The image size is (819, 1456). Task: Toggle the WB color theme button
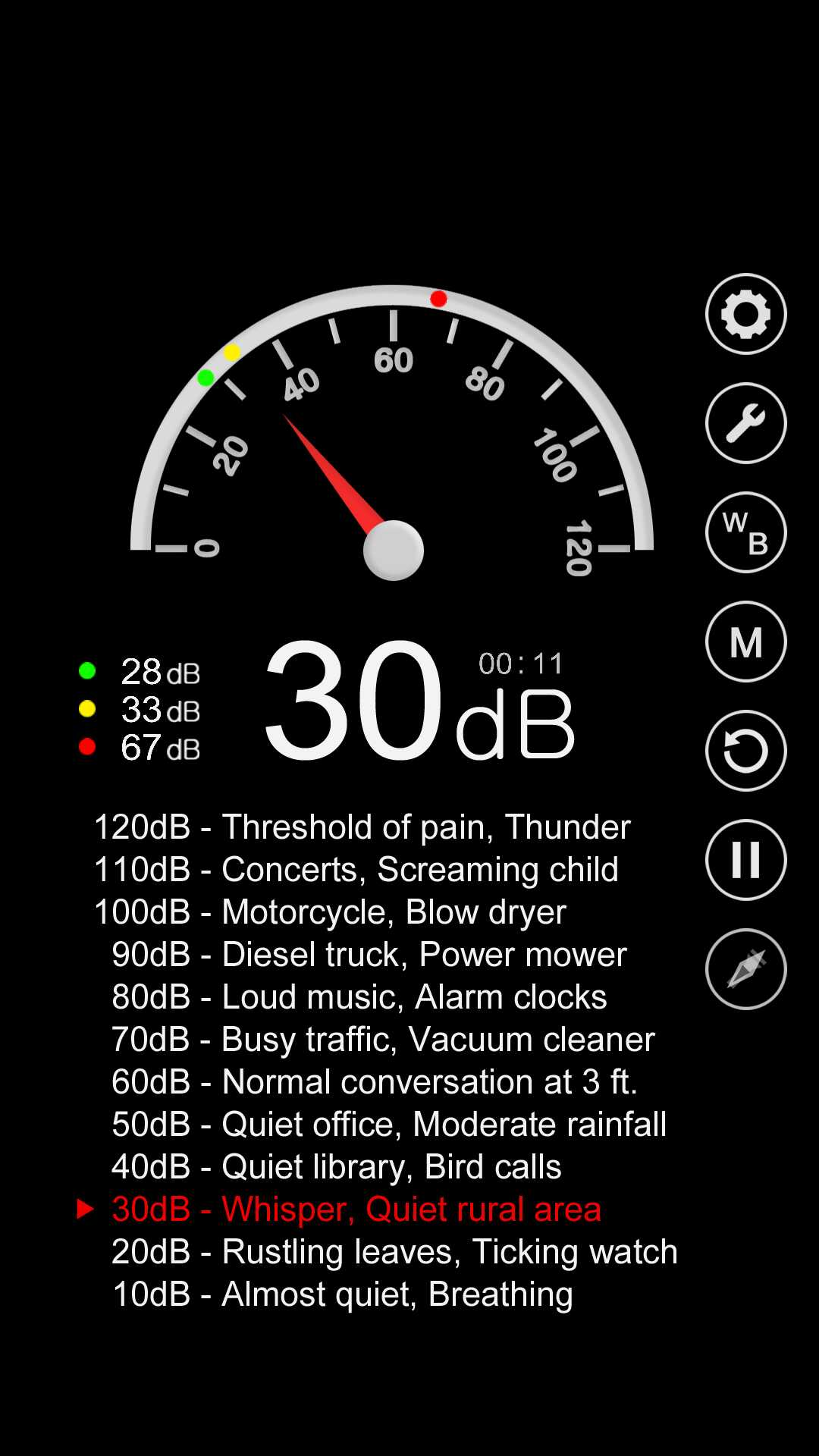[745, 532]
